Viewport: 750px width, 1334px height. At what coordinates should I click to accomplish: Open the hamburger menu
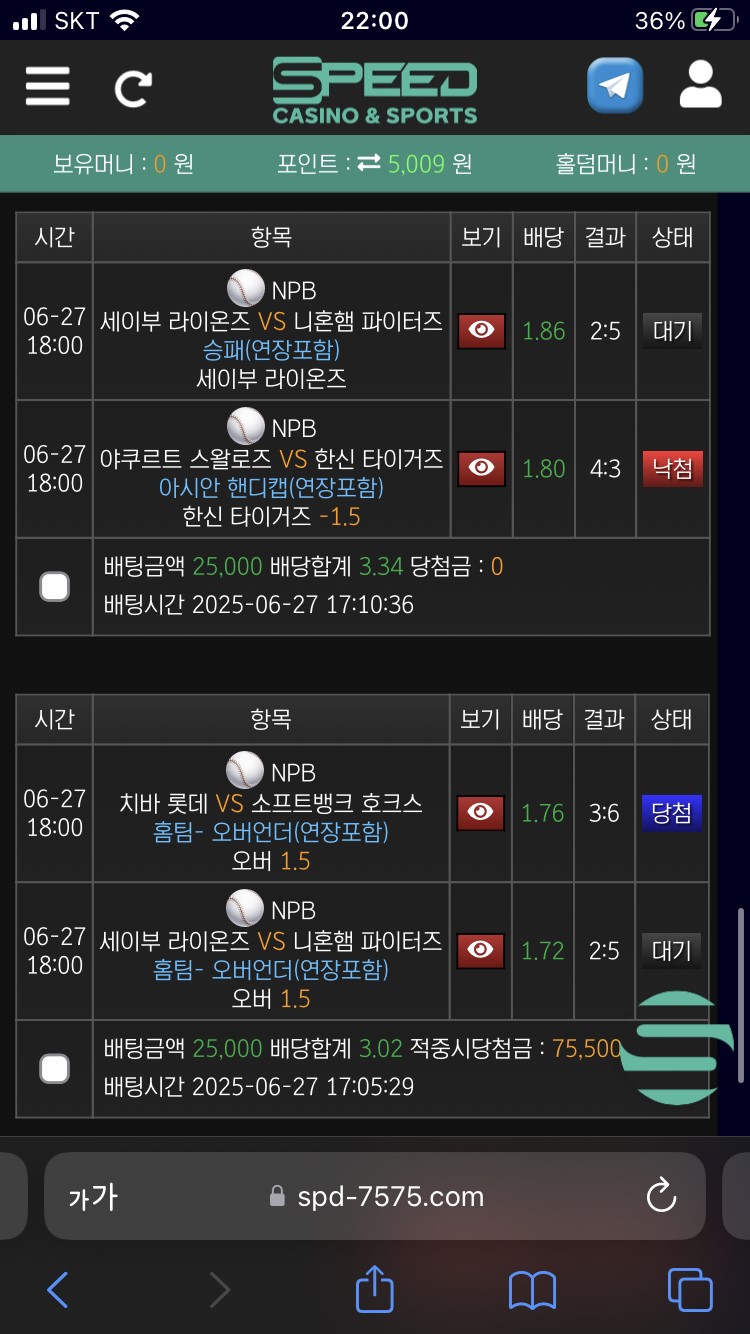point(47,86)
